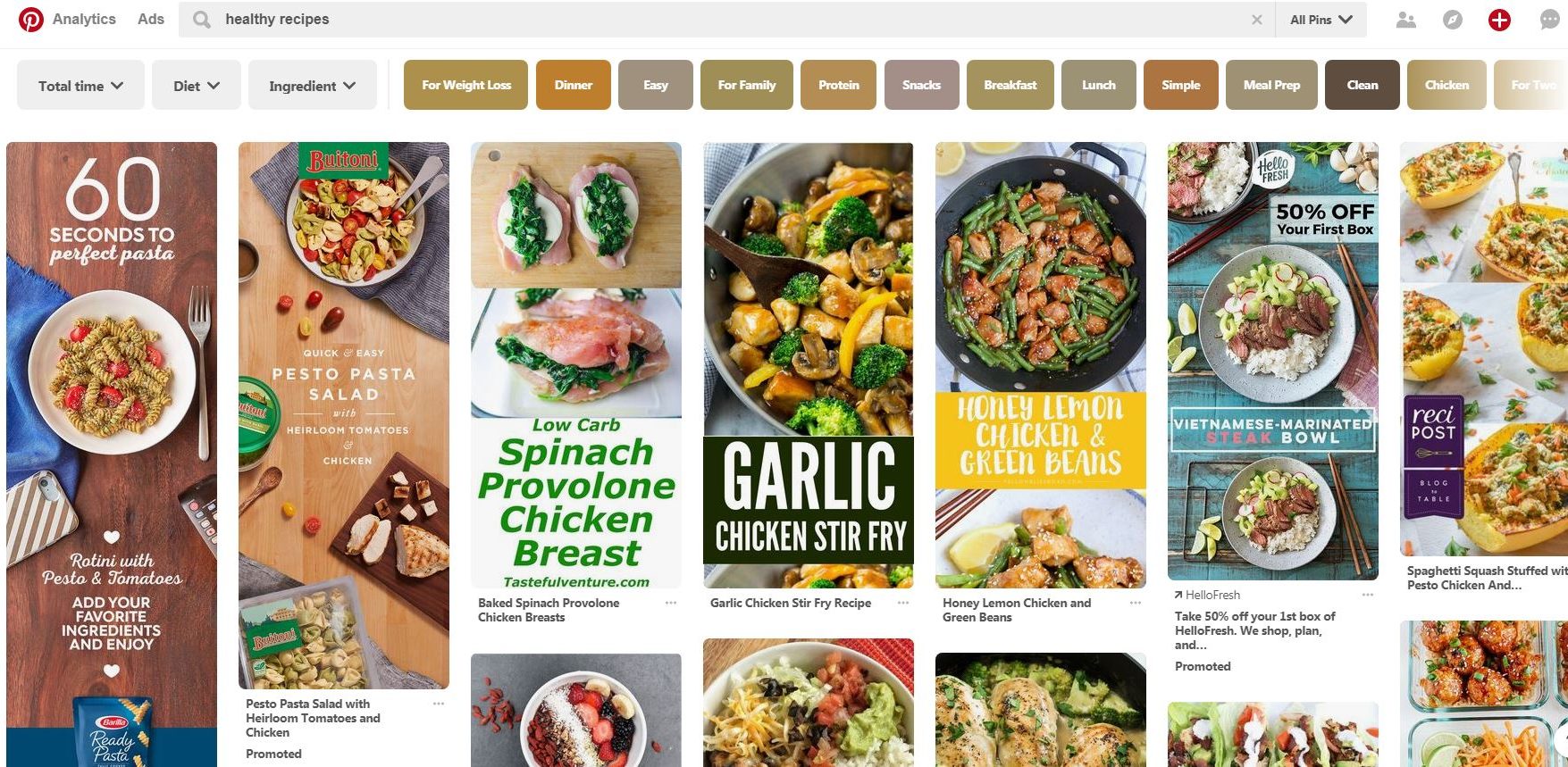Expand the Diet filter
The height and width of the screenshot is (767, 1568).
pyautogui.click(x=196, y=86)
